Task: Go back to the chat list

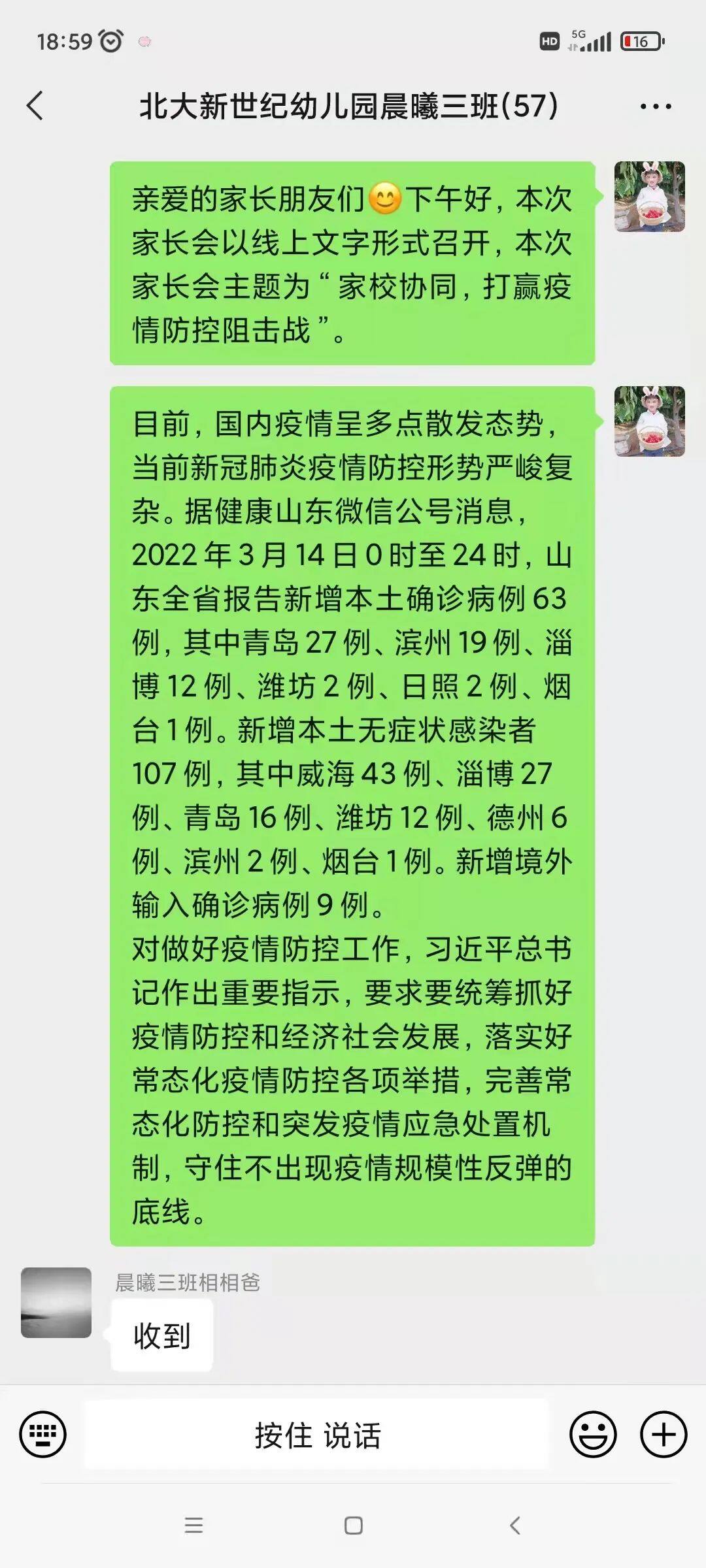Action: pos(35,106)
